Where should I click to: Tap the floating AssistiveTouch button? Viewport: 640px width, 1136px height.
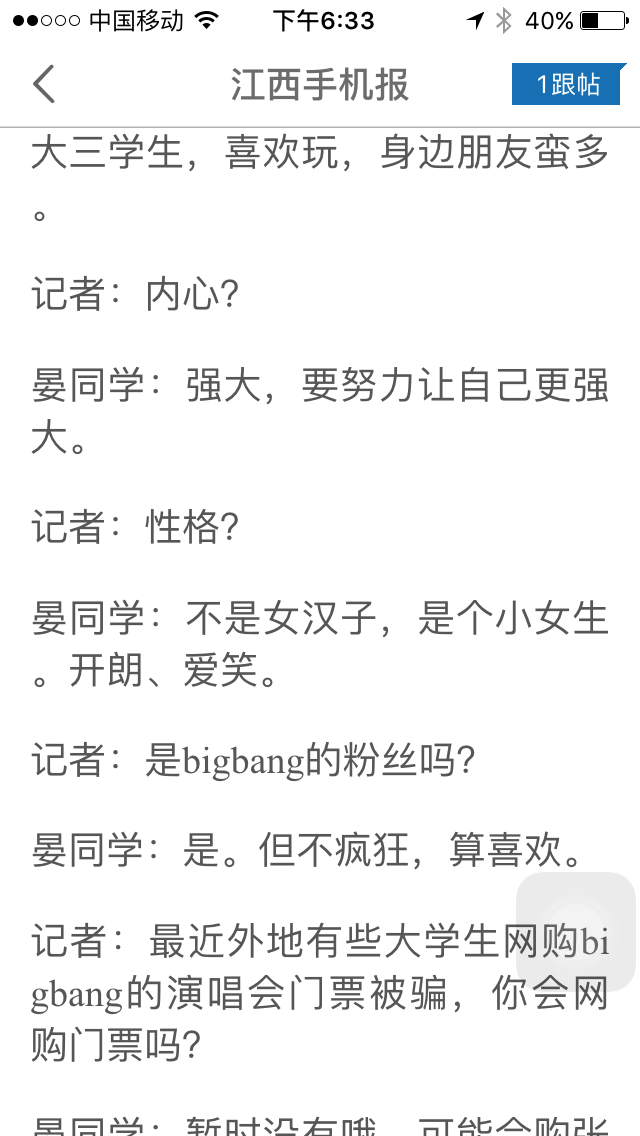pos(576,931)
